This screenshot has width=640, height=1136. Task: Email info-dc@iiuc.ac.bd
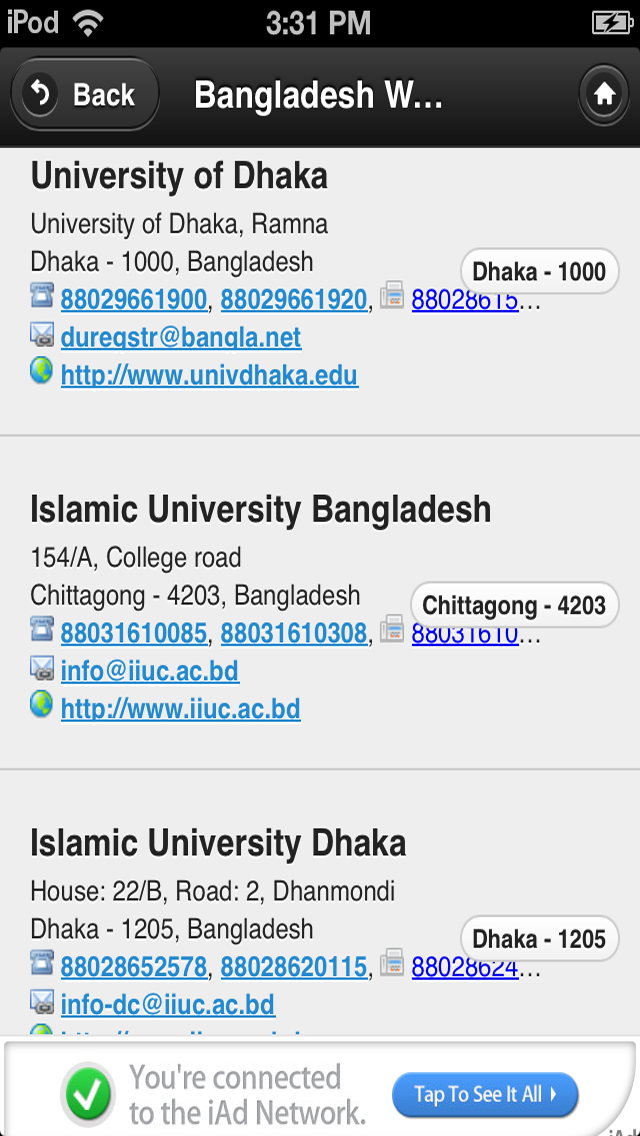[168, 1004]
